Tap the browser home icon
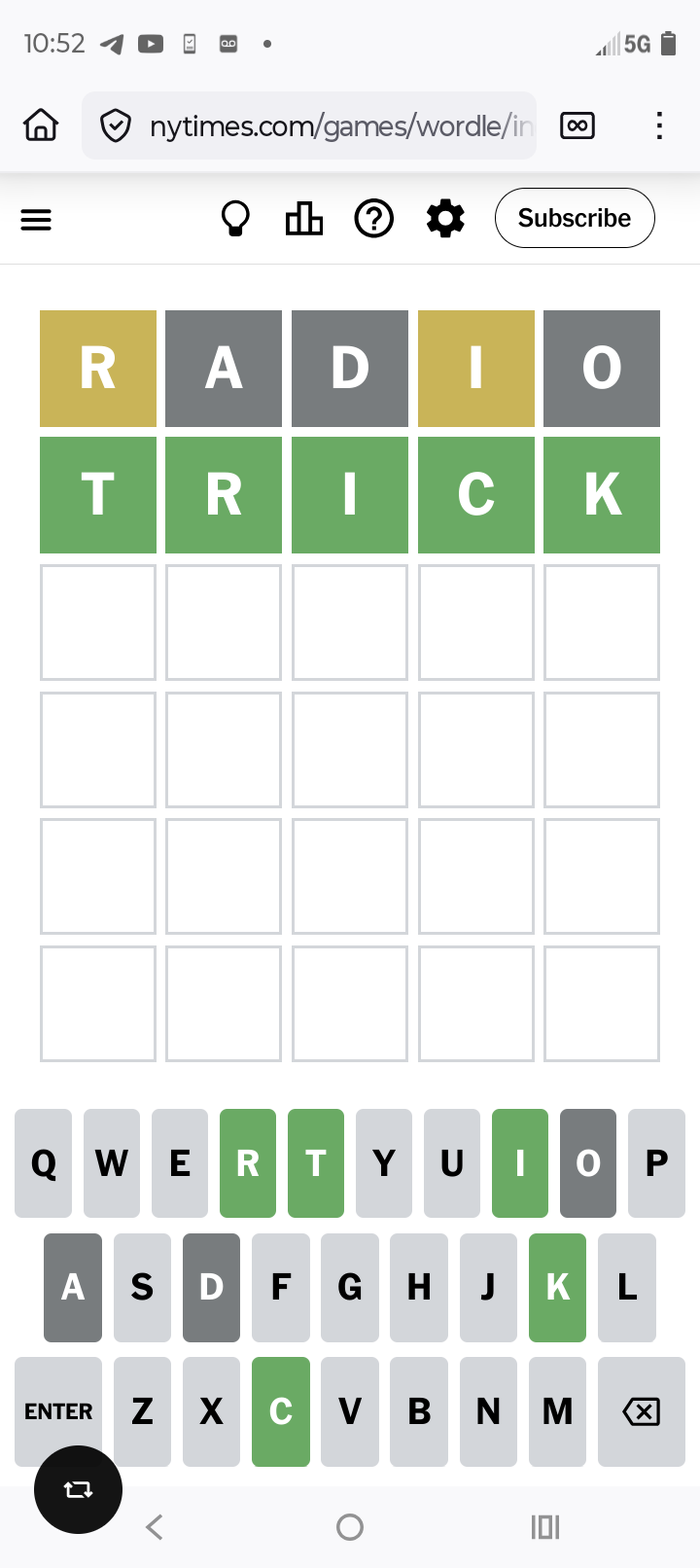 (41, 125)
